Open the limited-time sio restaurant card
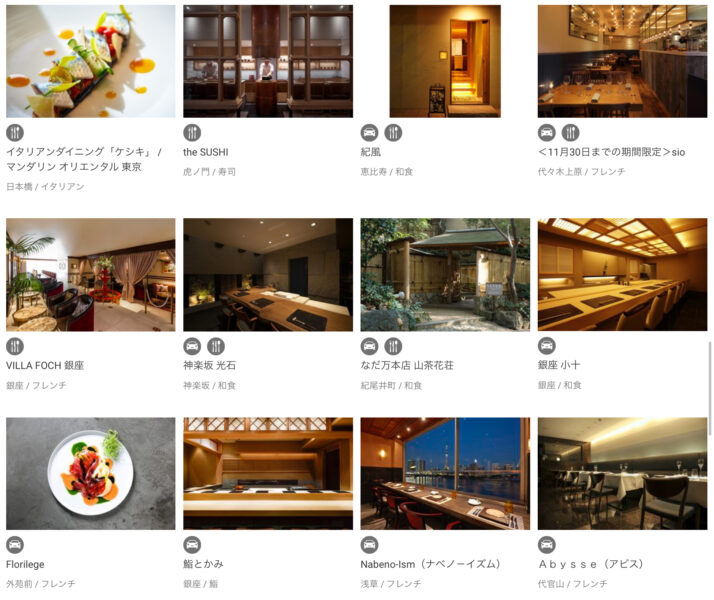This screenshot has width=714, height=600. pyautogui.click(x=622, y=62)
